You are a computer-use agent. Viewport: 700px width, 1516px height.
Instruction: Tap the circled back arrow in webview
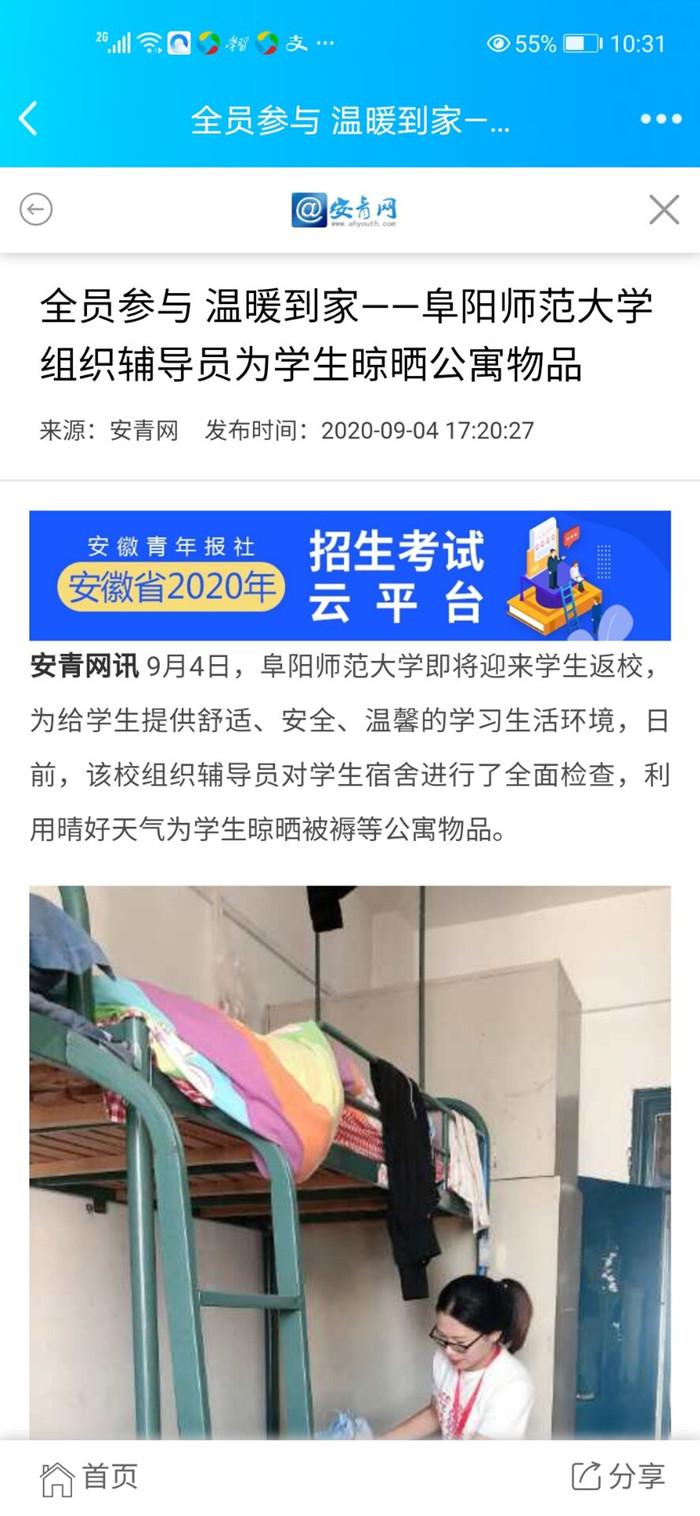[x=36, y=210]
